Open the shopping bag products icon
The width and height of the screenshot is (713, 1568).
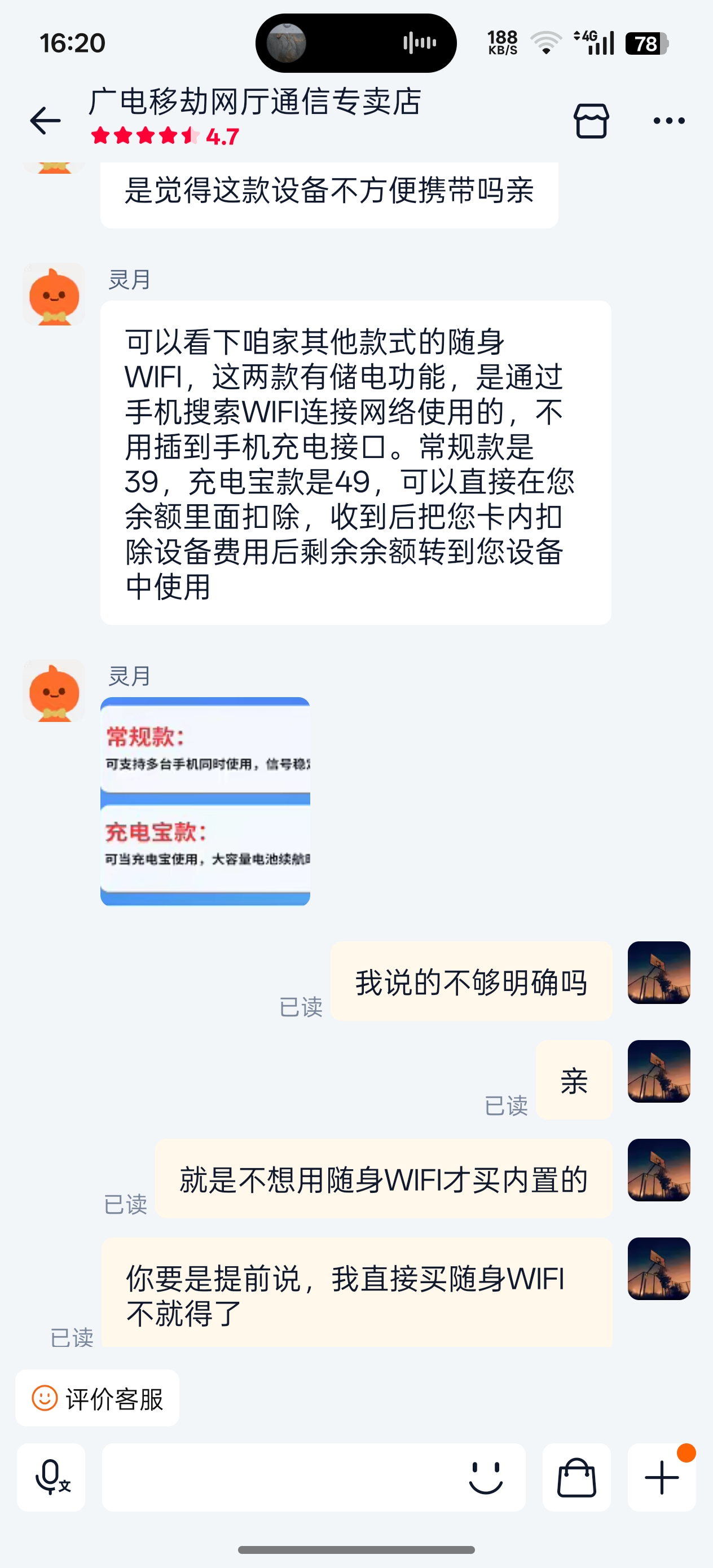576,1477
